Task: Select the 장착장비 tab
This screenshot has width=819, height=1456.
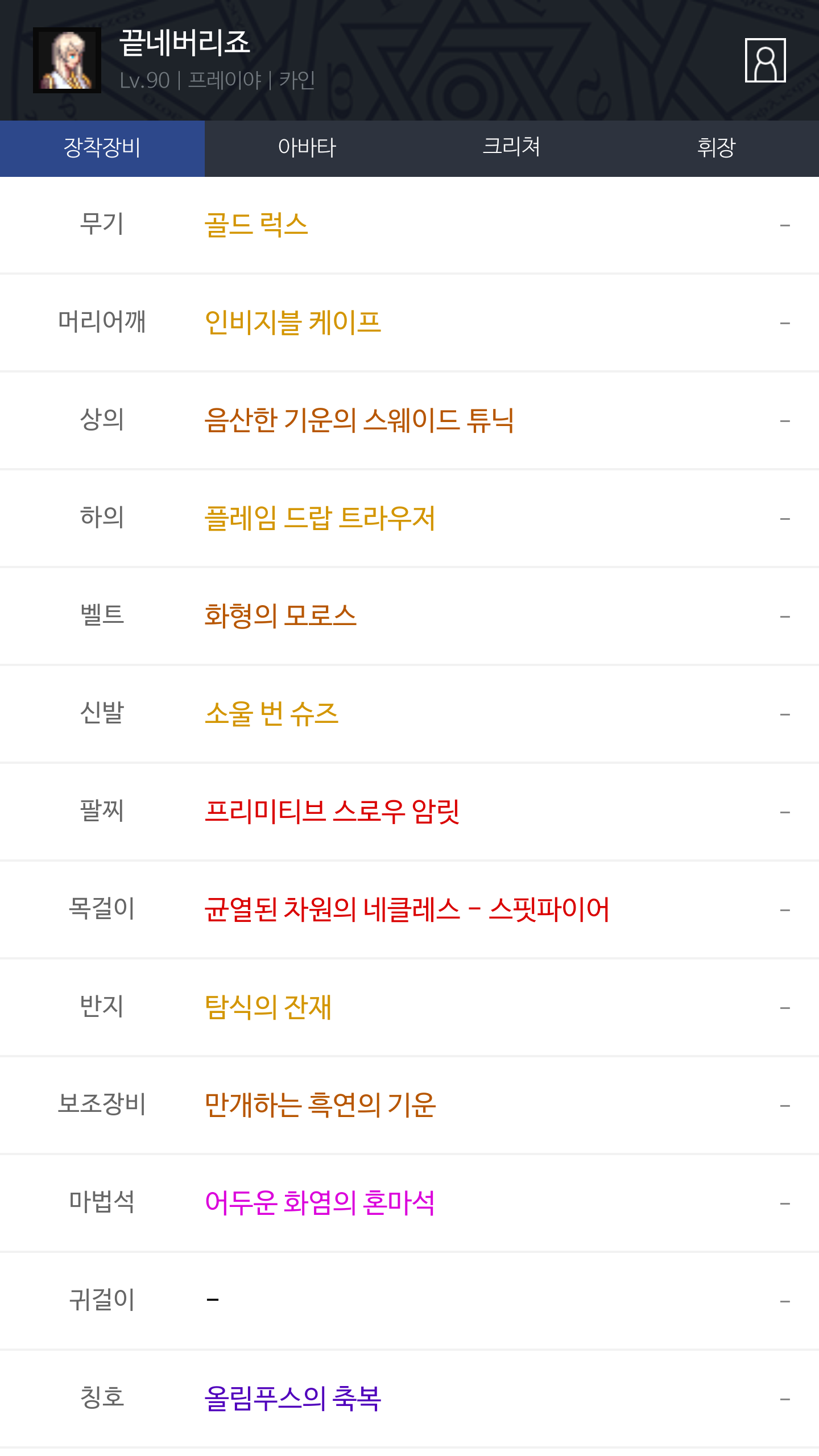Action: tap(102, 148)
